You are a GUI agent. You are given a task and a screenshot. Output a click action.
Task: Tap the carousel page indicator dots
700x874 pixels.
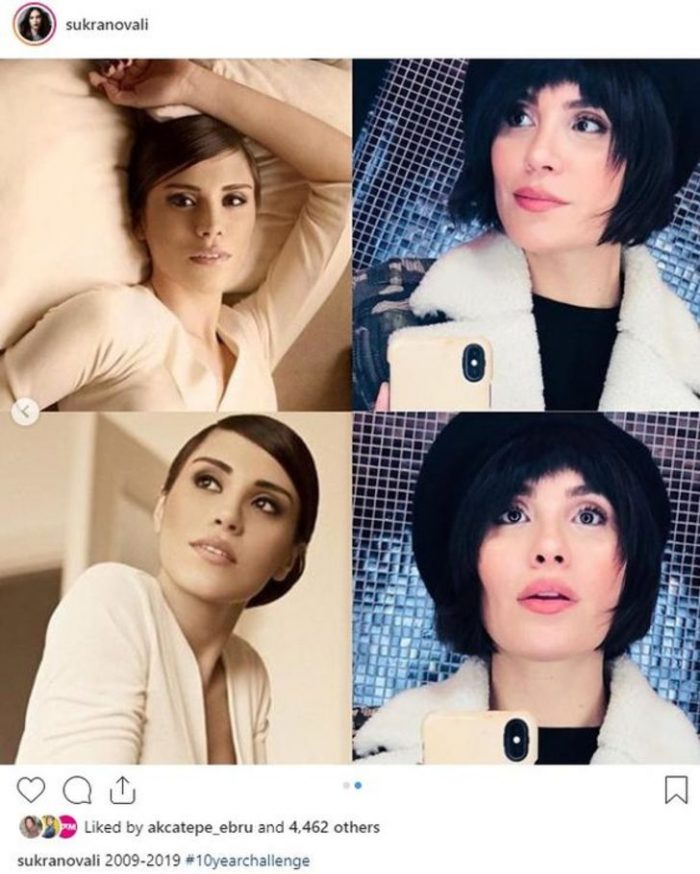click(351, 785)
